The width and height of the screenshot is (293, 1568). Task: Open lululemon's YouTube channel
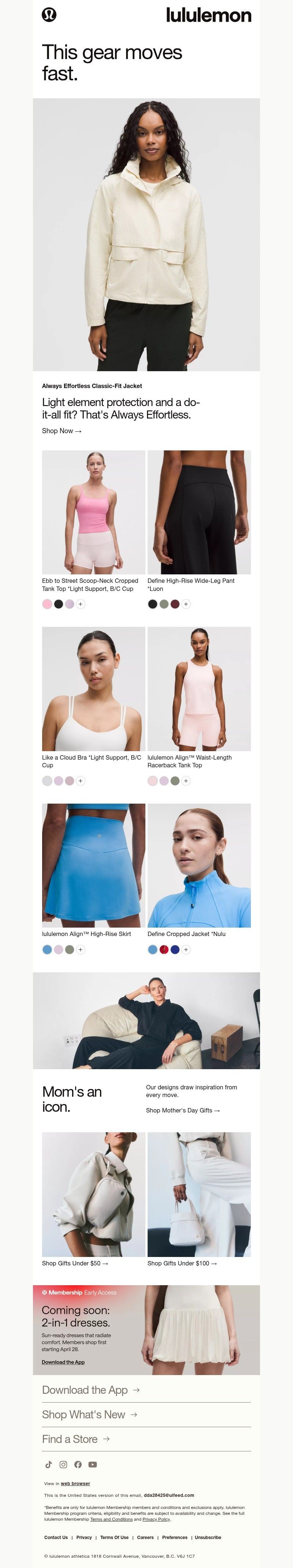coord(92,1465)
